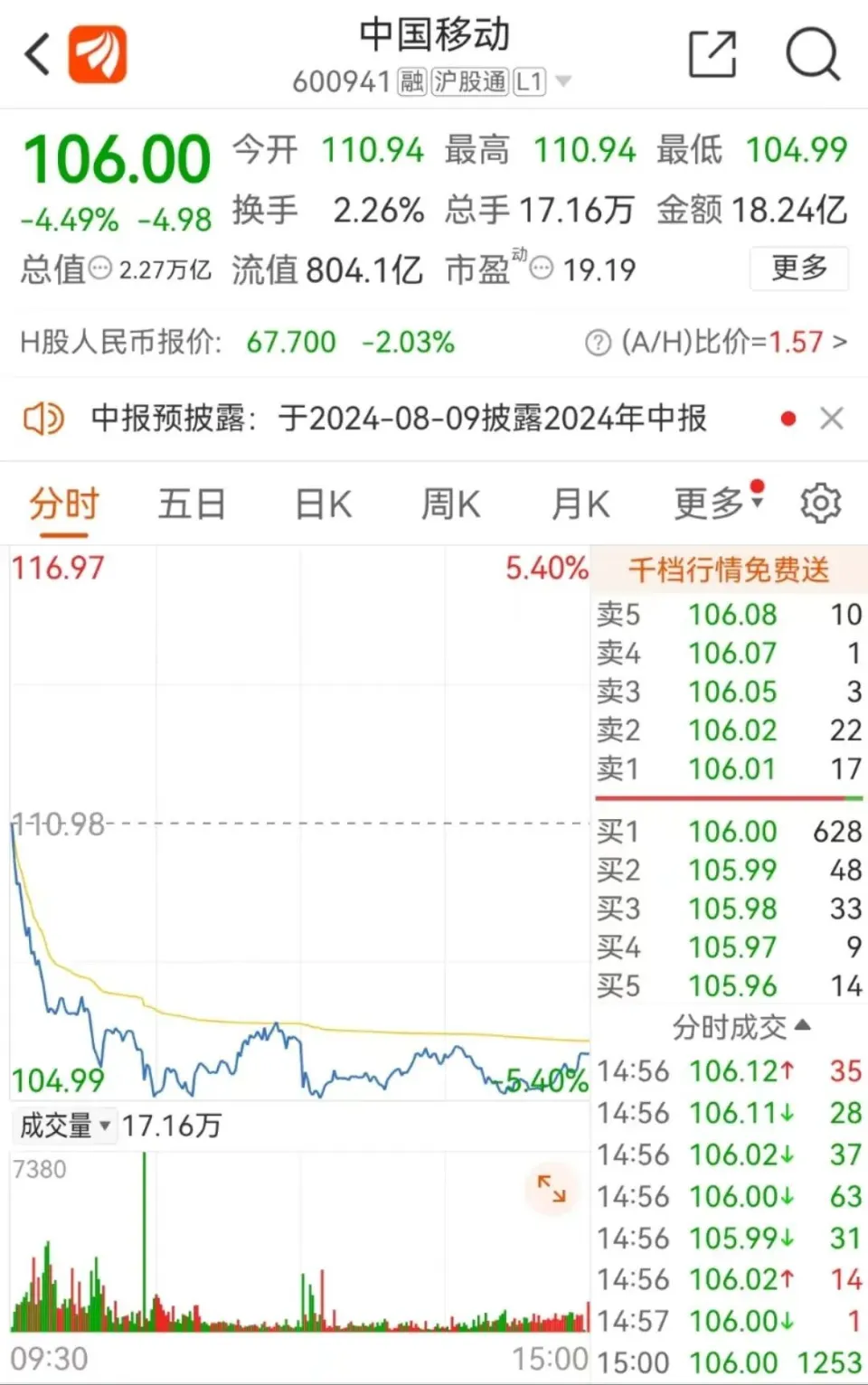The height and width of the screenshot is (1385, 868).
Task: Switch to the 日K chart tab
Action: [x=323, y=504]
